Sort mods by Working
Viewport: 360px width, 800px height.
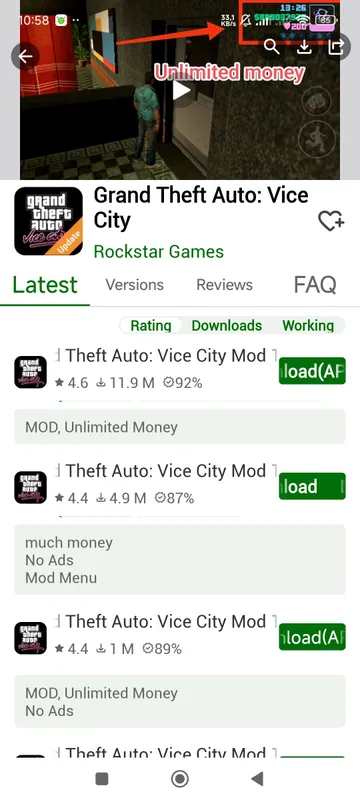coord(308,326)
